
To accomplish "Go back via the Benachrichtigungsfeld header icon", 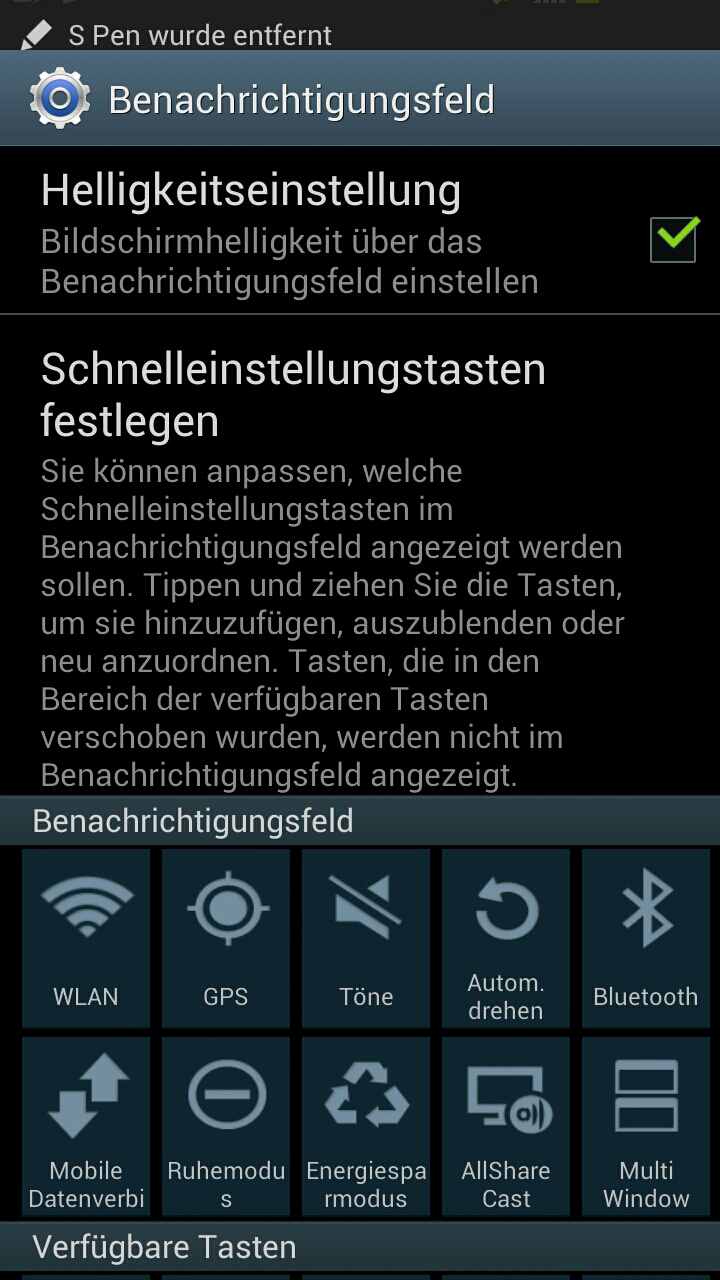I will tap(60, 98).
